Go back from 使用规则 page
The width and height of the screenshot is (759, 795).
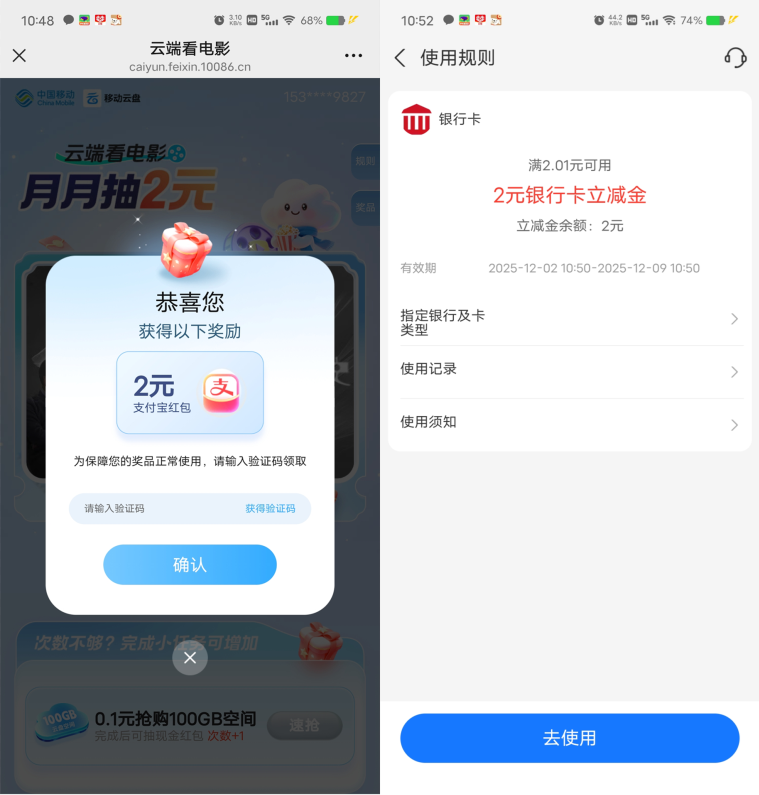coord(400,58)
